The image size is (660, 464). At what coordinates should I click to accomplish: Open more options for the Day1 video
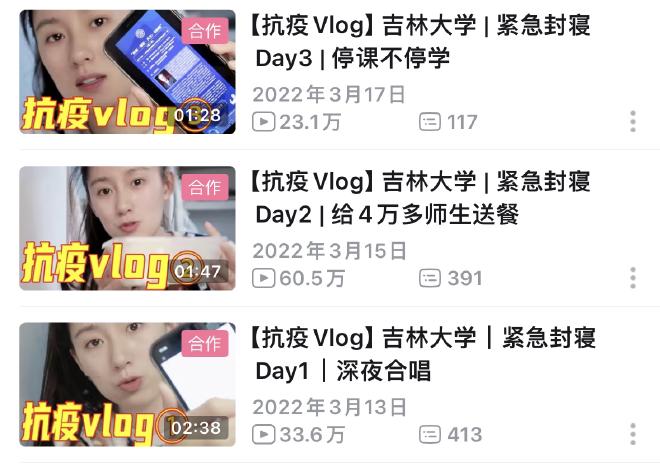point(633,434)
